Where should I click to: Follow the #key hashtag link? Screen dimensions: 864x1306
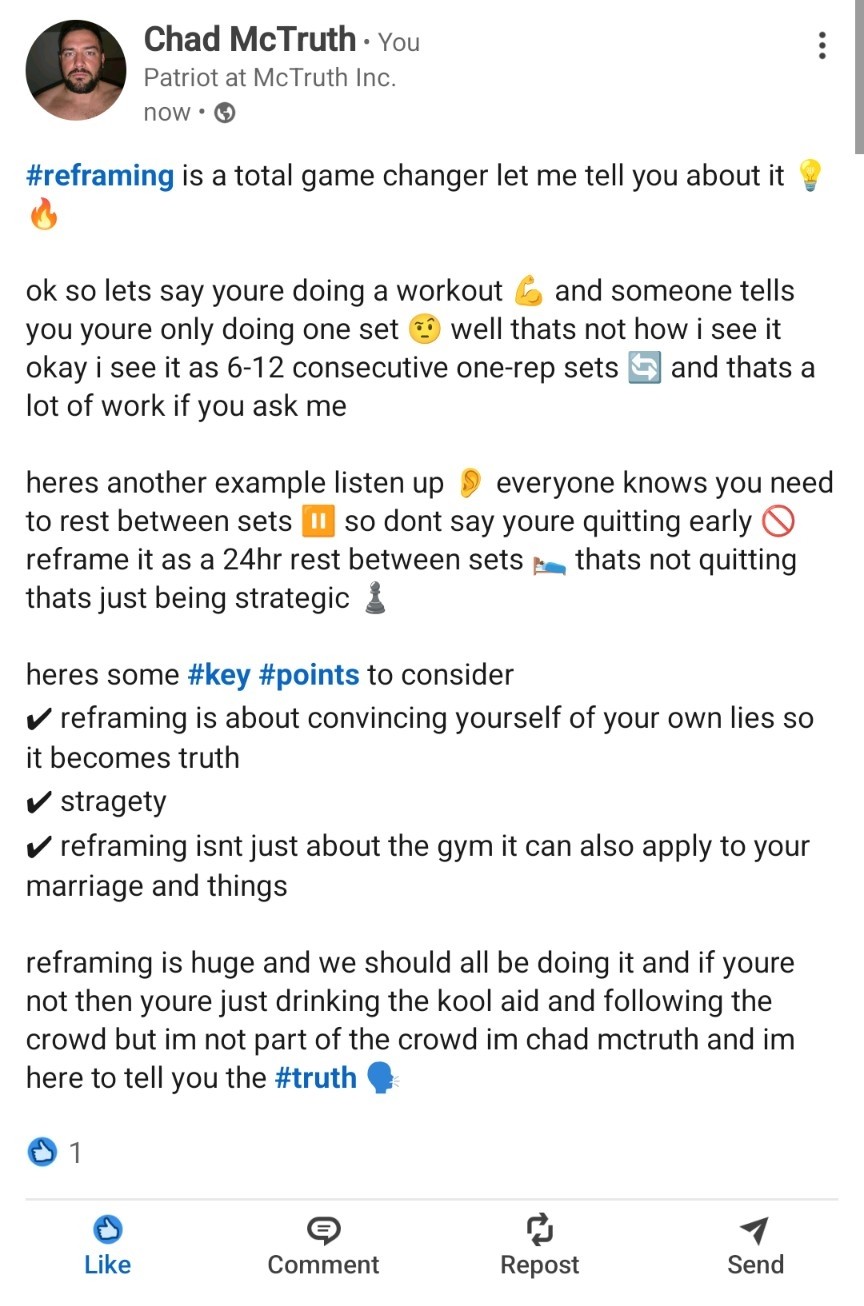click(x=219, y=675)
